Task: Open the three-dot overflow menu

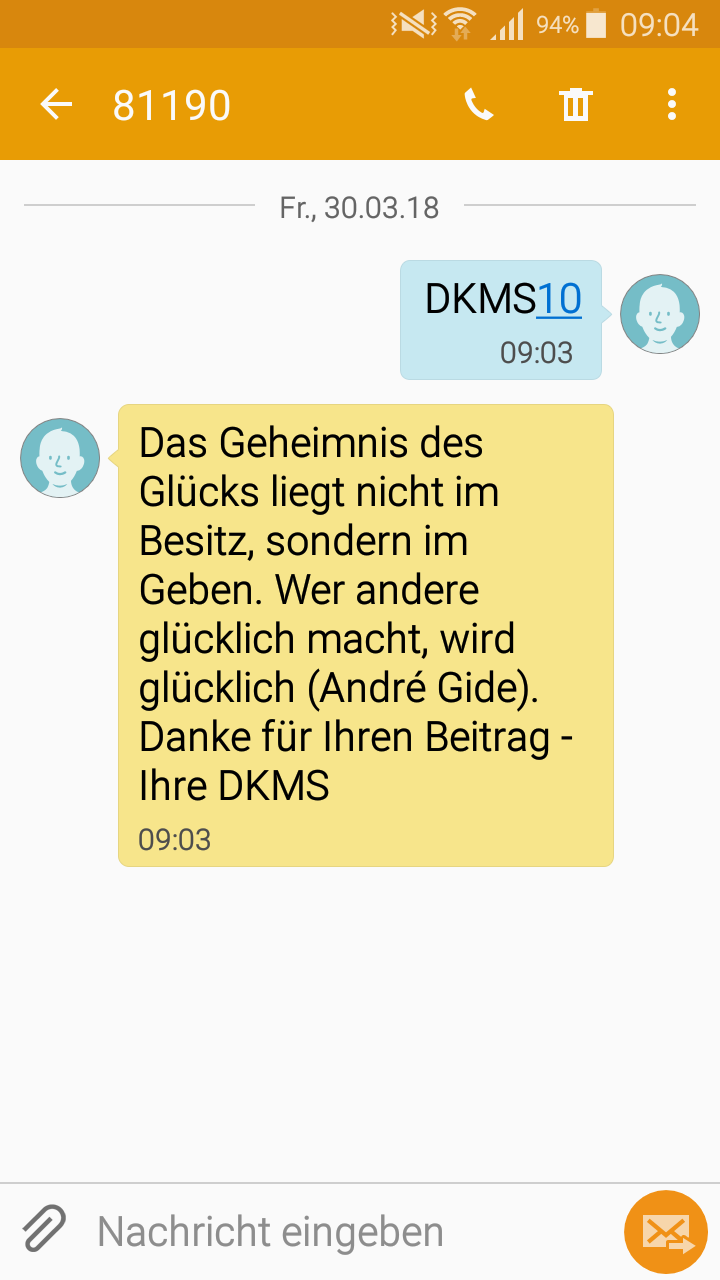Action: point(671,104)
